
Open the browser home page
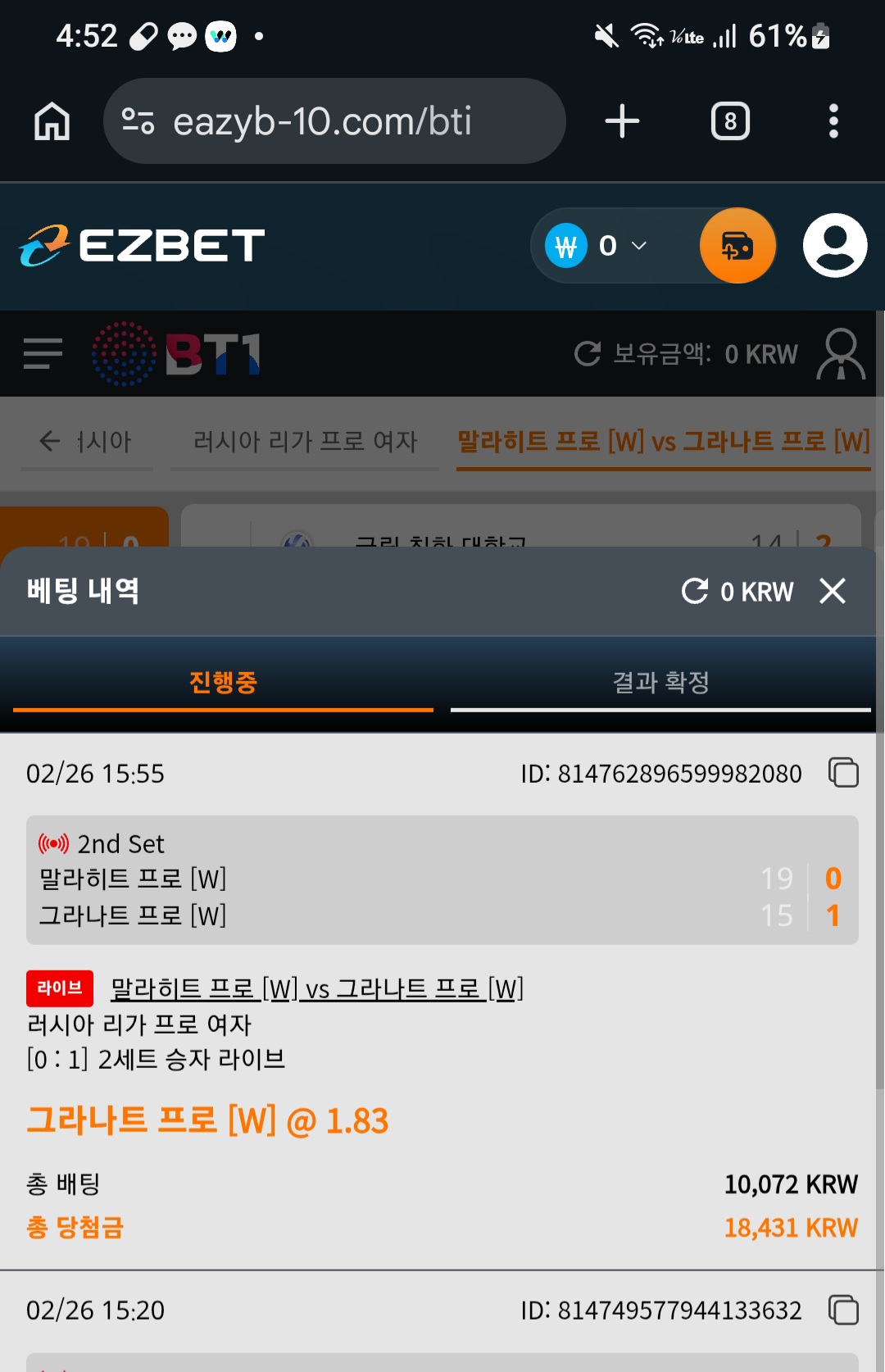[x=52, y=121]
